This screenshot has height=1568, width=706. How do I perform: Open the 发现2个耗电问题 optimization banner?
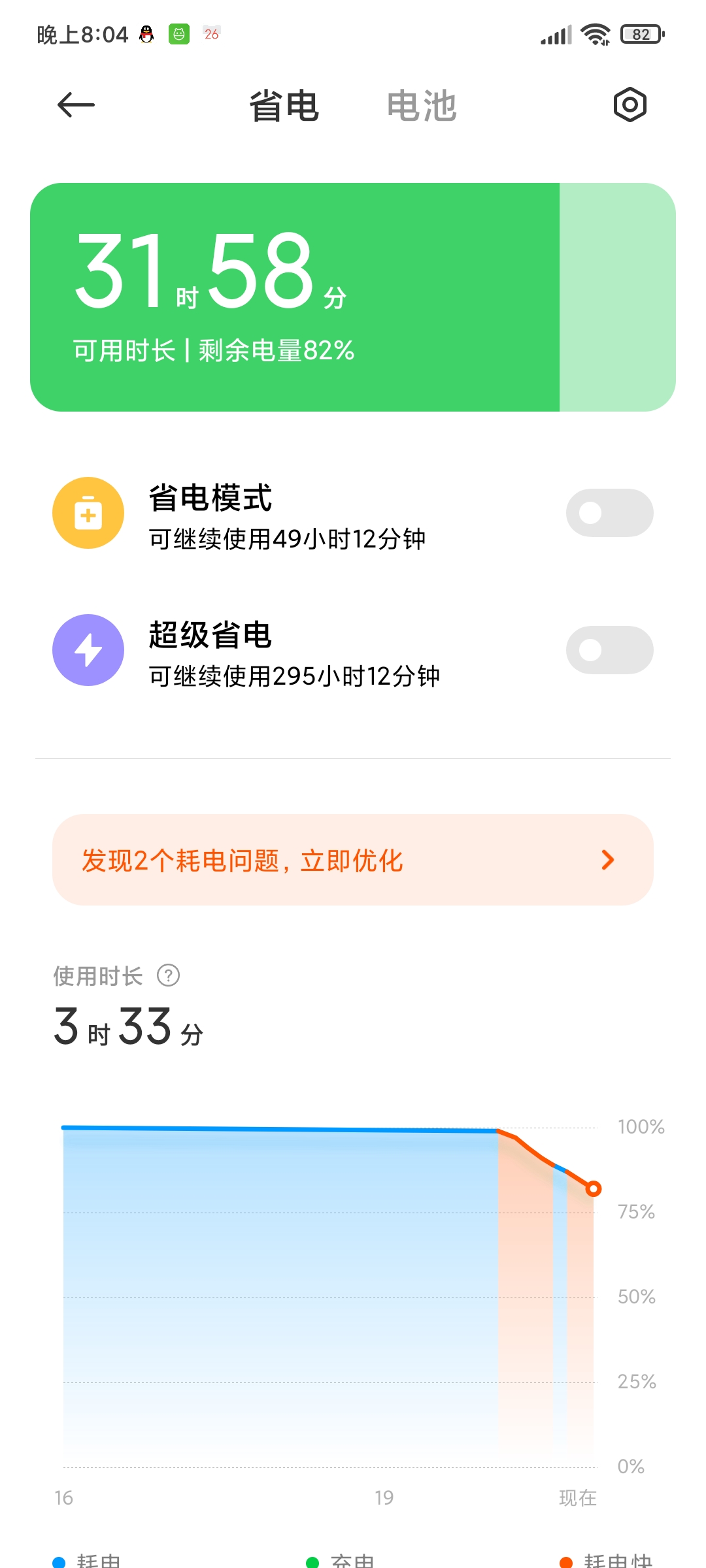click(x=353, y=860)
